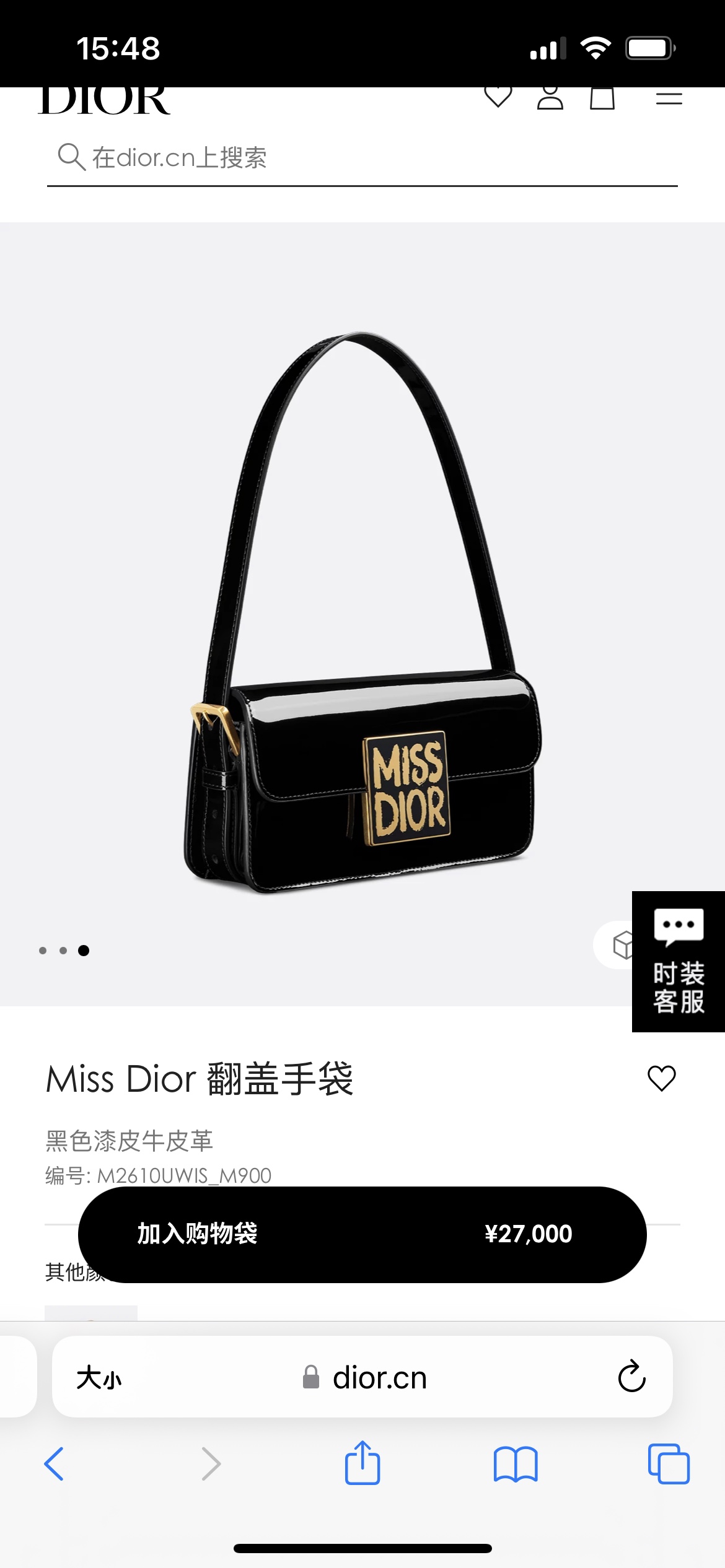The height and width of the screenshot is (1568, 725).
Task: Open the Miss Dior bag product image
Action: [x=362, y=613]
